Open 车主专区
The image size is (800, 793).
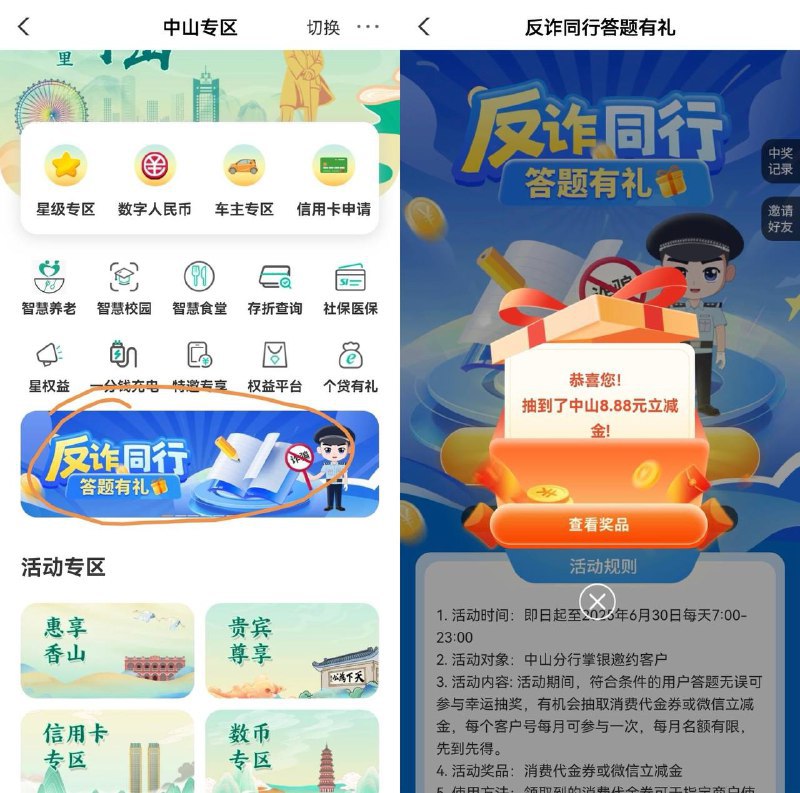click(244, 182)
